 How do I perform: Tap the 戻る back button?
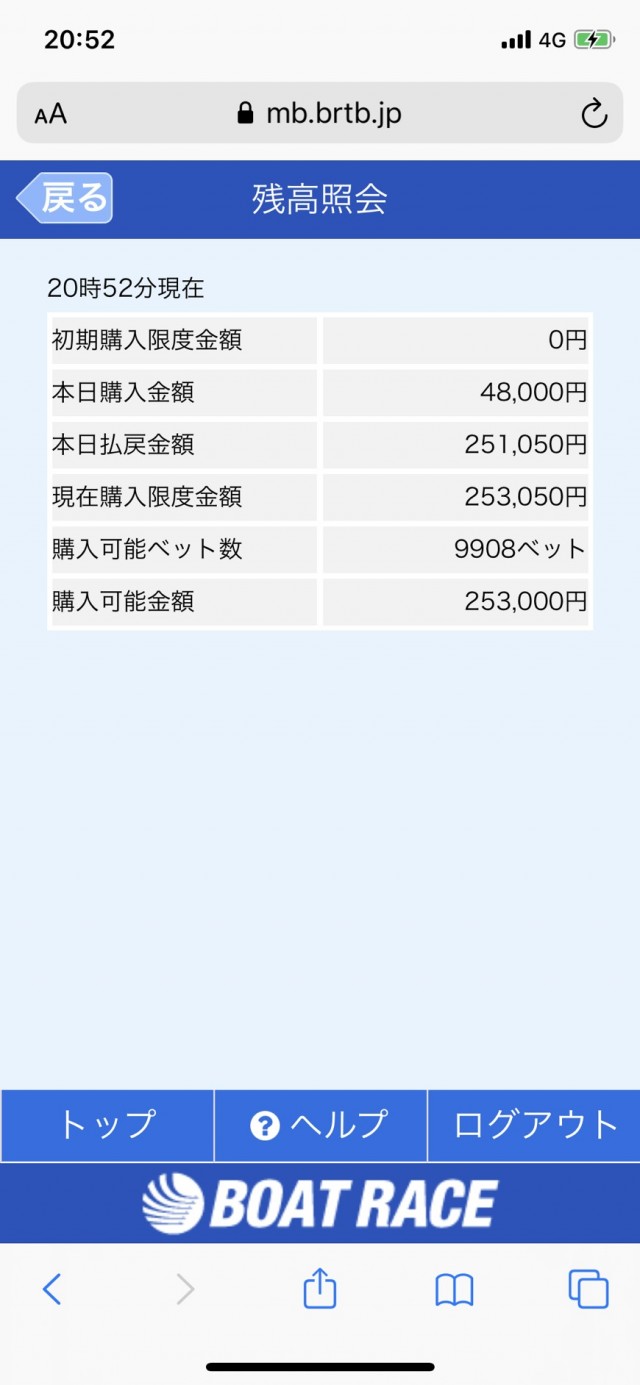(x=66, y=198)
